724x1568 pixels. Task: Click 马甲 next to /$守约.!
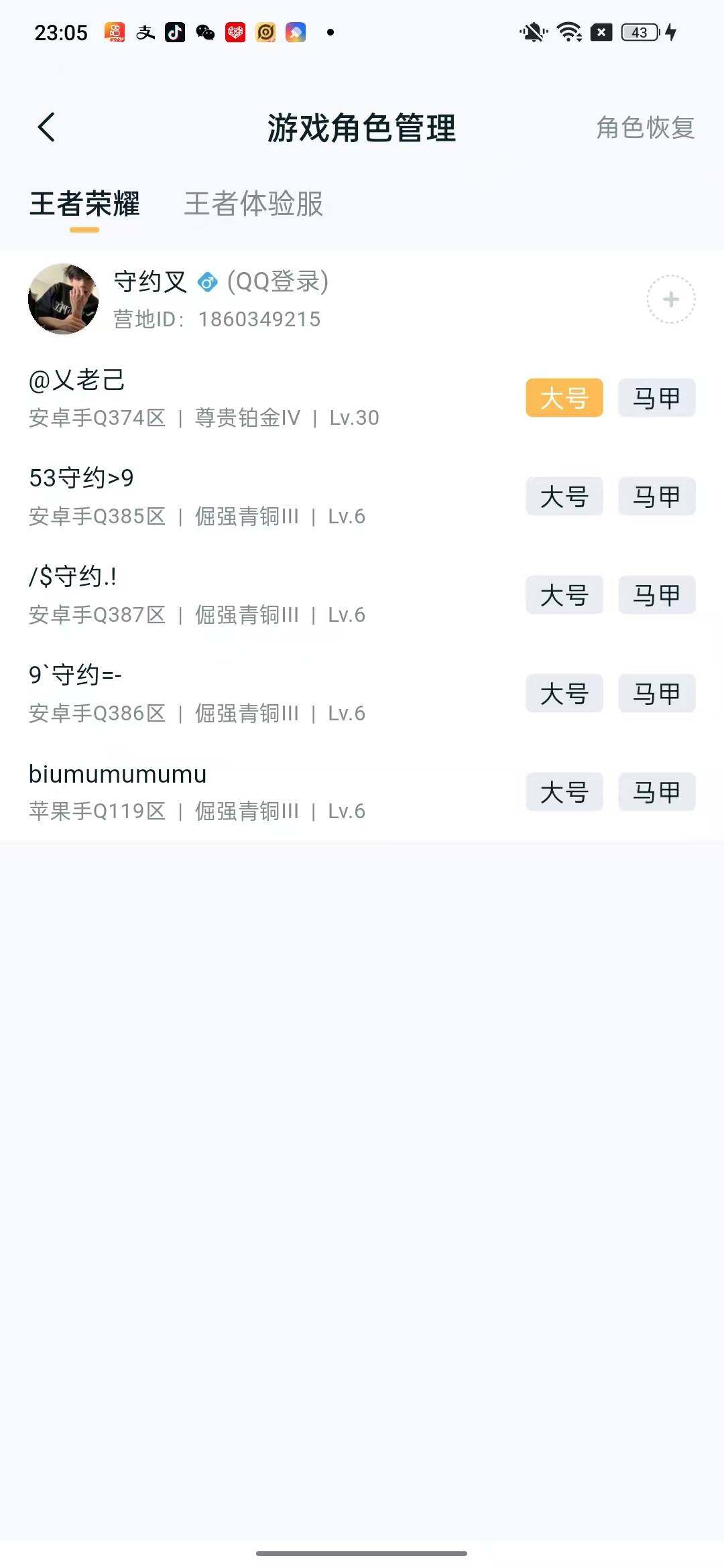point(656,595)
